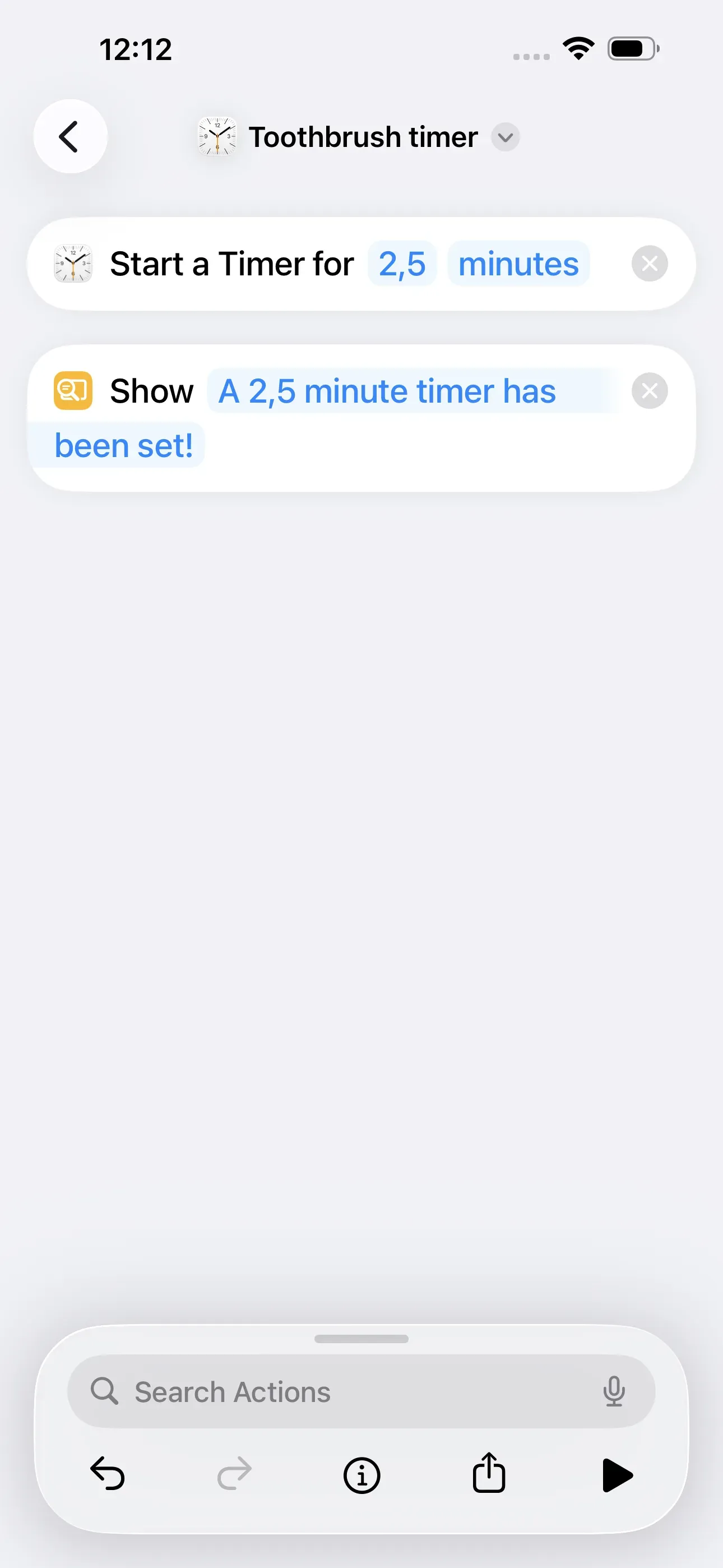
Task: Open shortcut details via the info icon
Action: (x=361, y=1474)
